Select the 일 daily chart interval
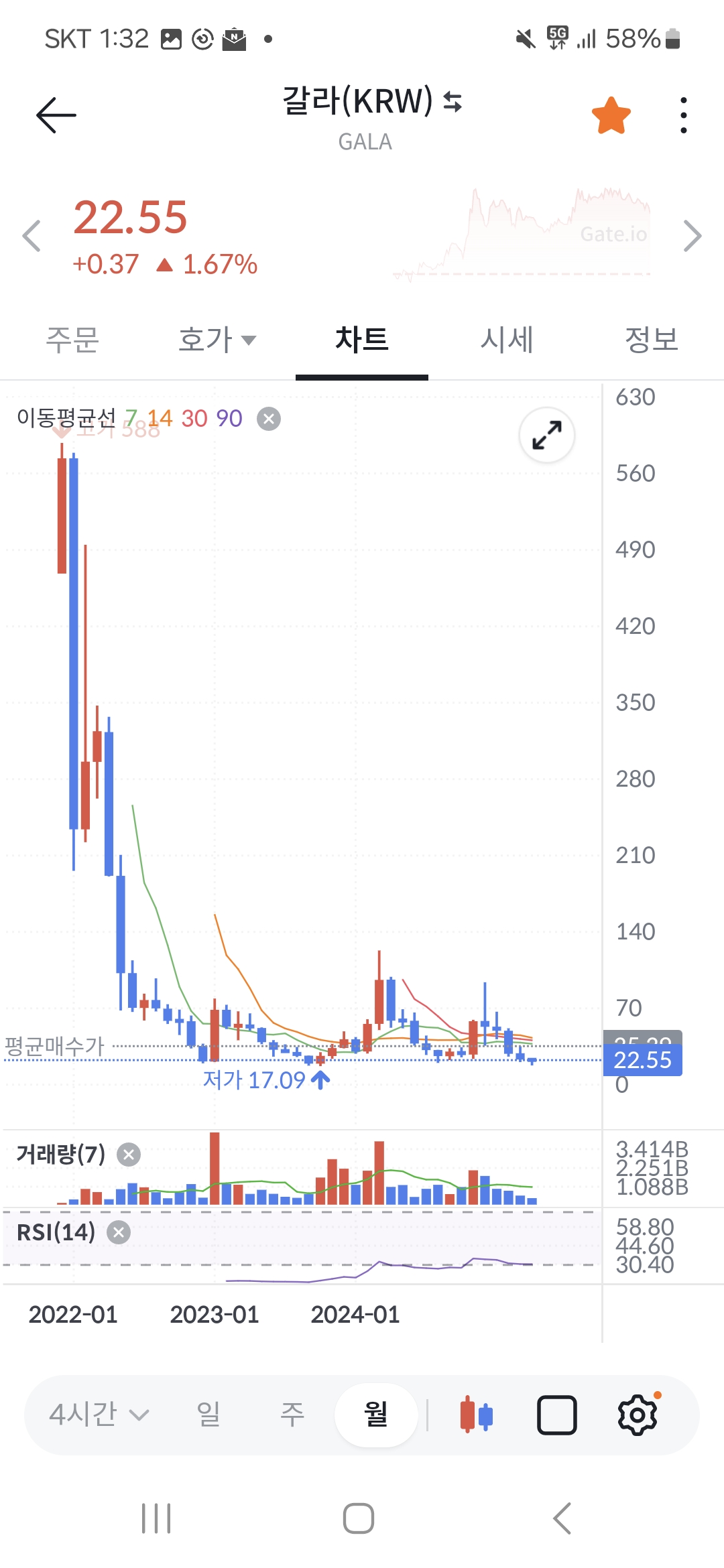This screenshot has width=724, height=1568. pos(208,1415)
